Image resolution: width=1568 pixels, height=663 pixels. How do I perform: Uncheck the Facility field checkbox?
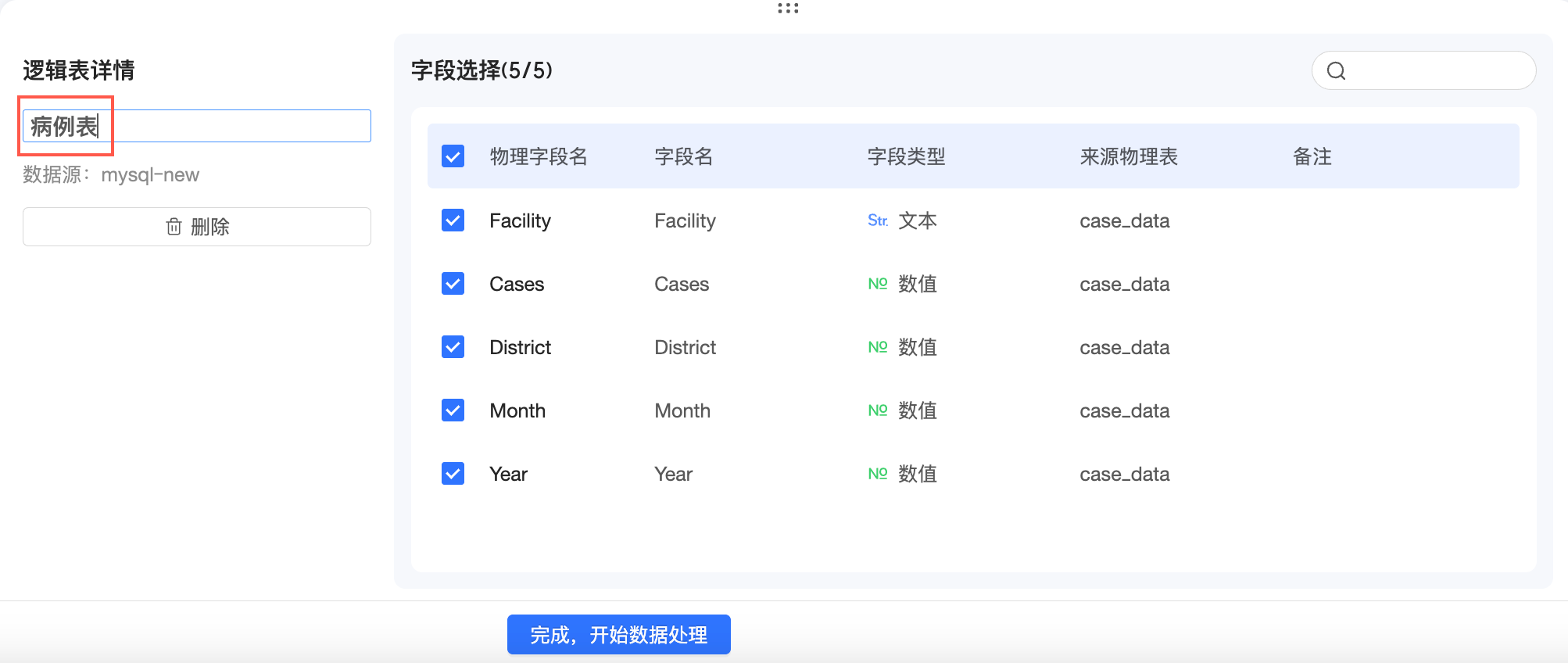coord(453,220)
